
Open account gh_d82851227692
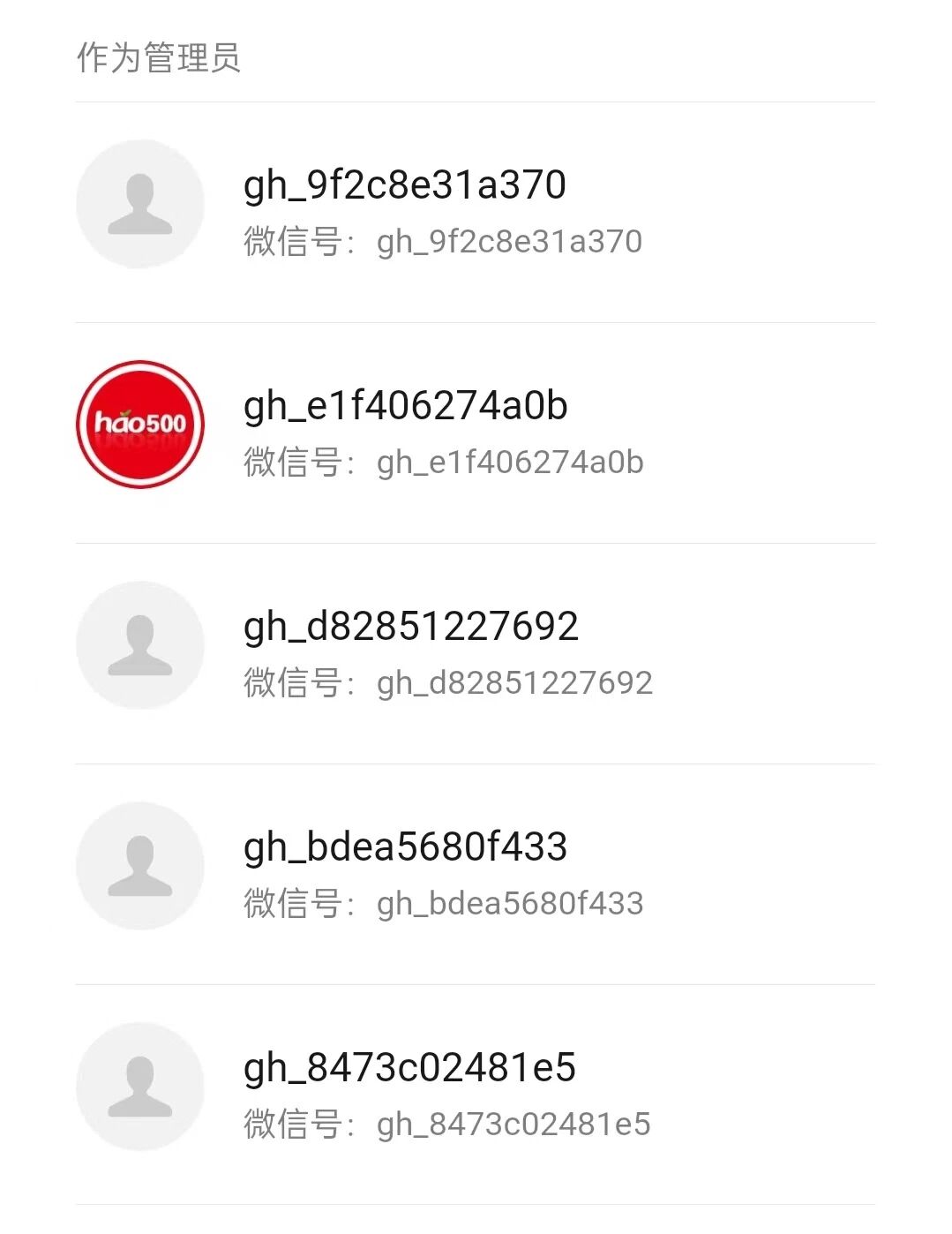[475, 653]
